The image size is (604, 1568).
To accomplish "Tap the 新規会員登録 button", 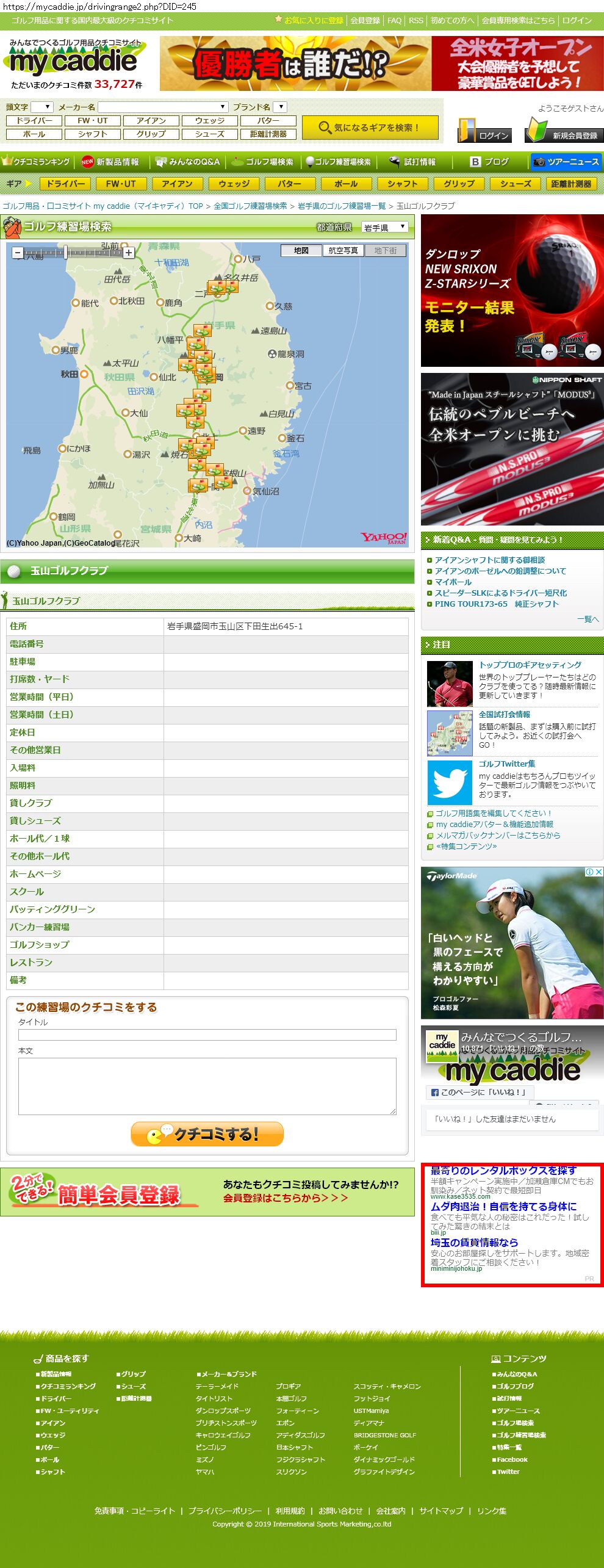I will click(564, 131).
